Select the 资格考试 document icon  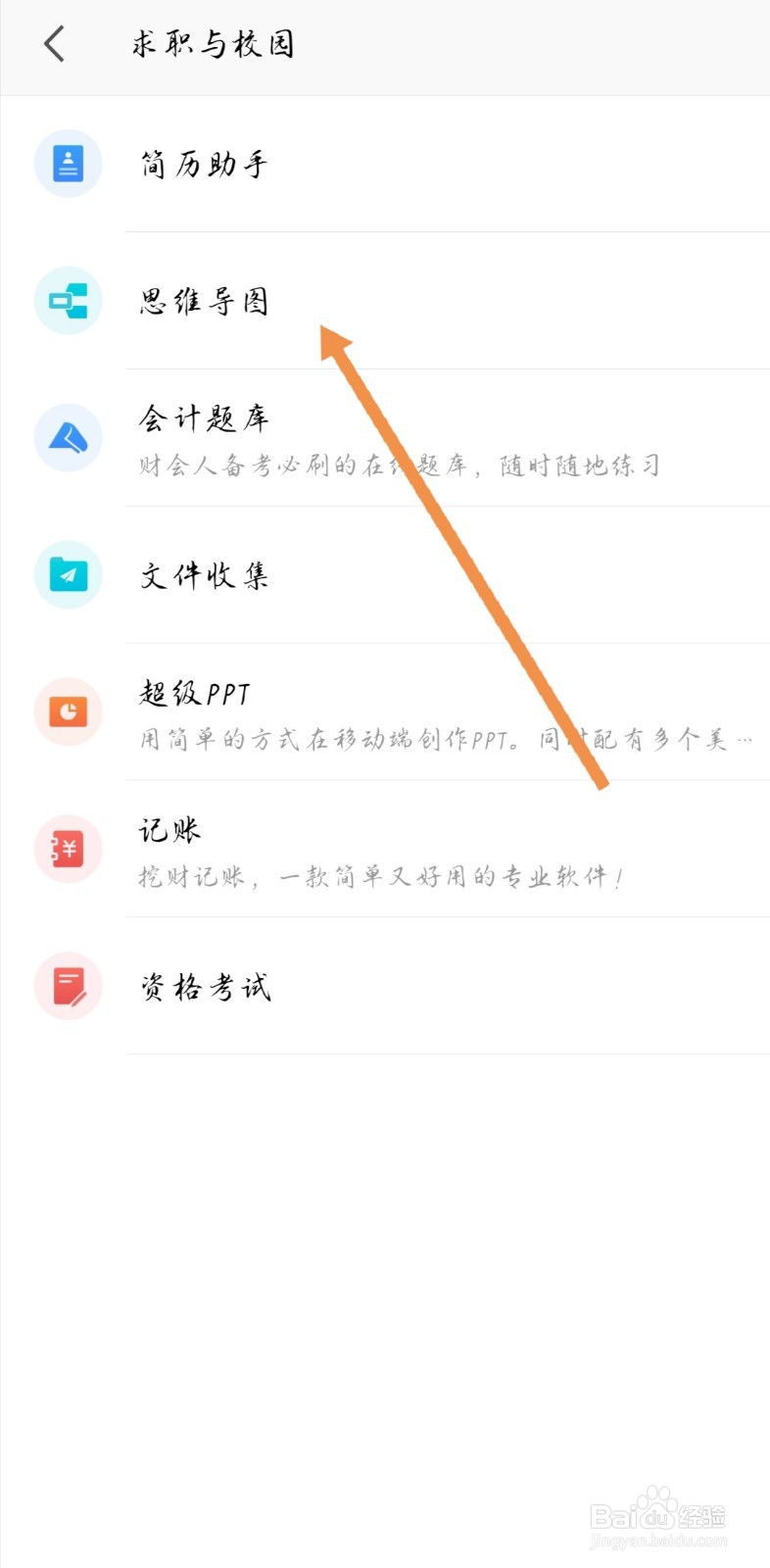tap(68, 987)
